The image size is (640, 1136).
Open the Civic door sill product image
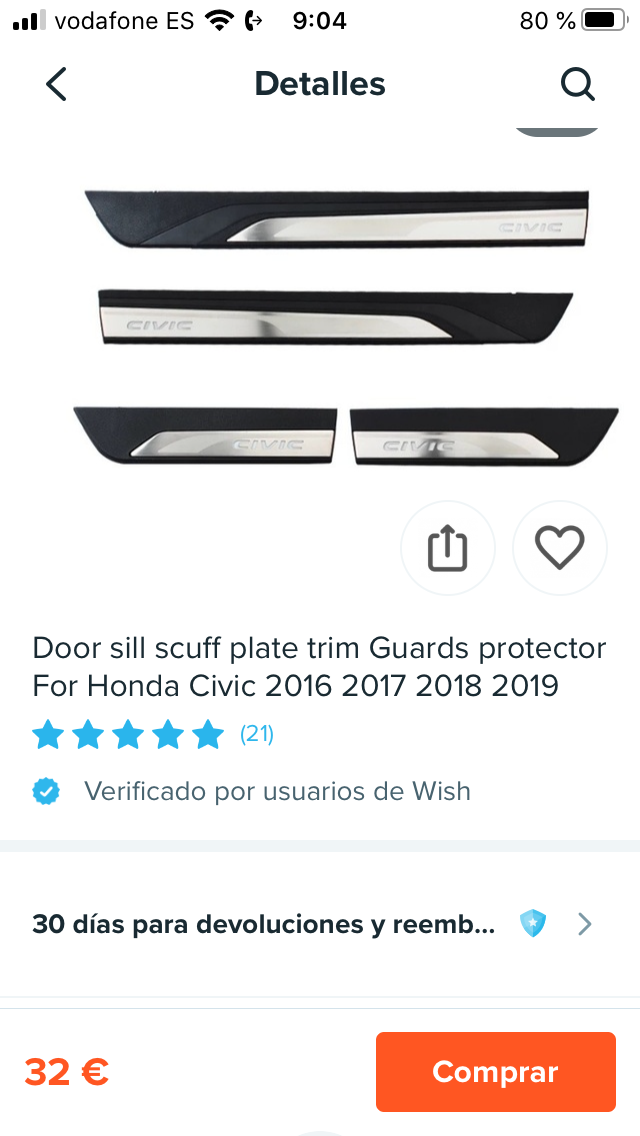point(345,325)
